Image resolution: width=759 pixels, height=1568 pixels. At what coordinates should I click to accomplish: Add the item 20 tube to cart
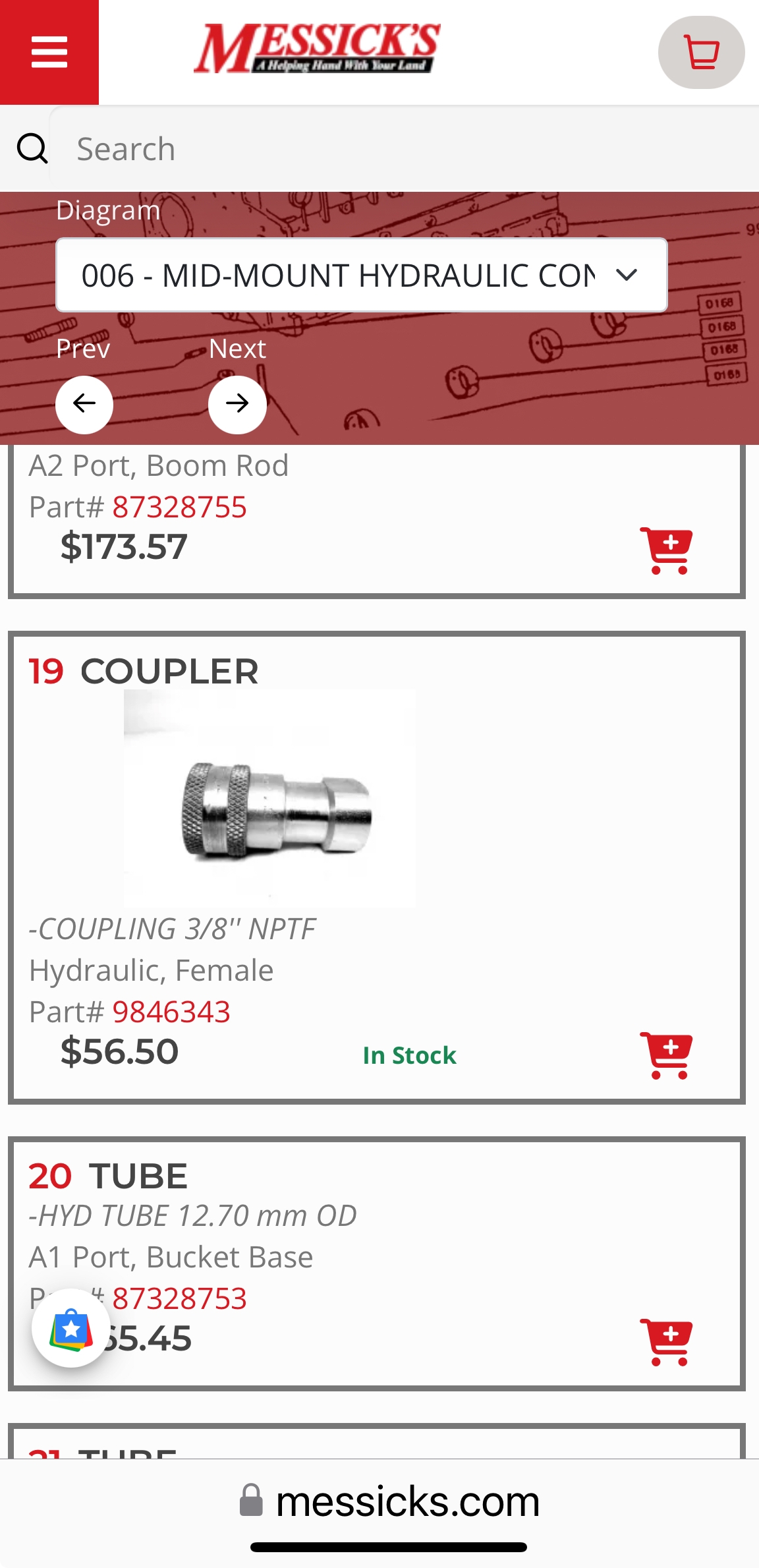[x=667, y=1341]
